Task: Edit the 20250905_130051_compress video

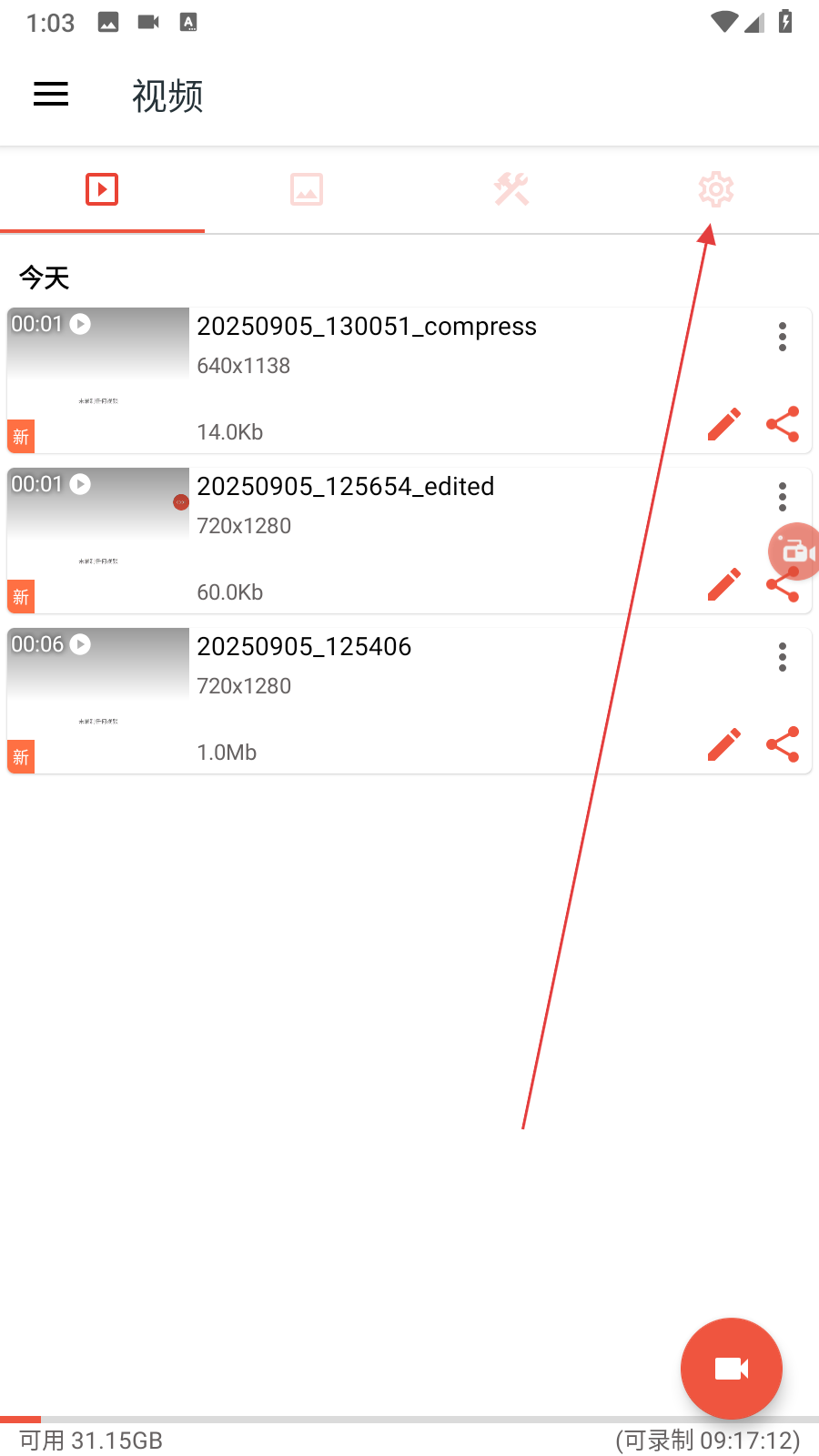Action: [724, 424]
